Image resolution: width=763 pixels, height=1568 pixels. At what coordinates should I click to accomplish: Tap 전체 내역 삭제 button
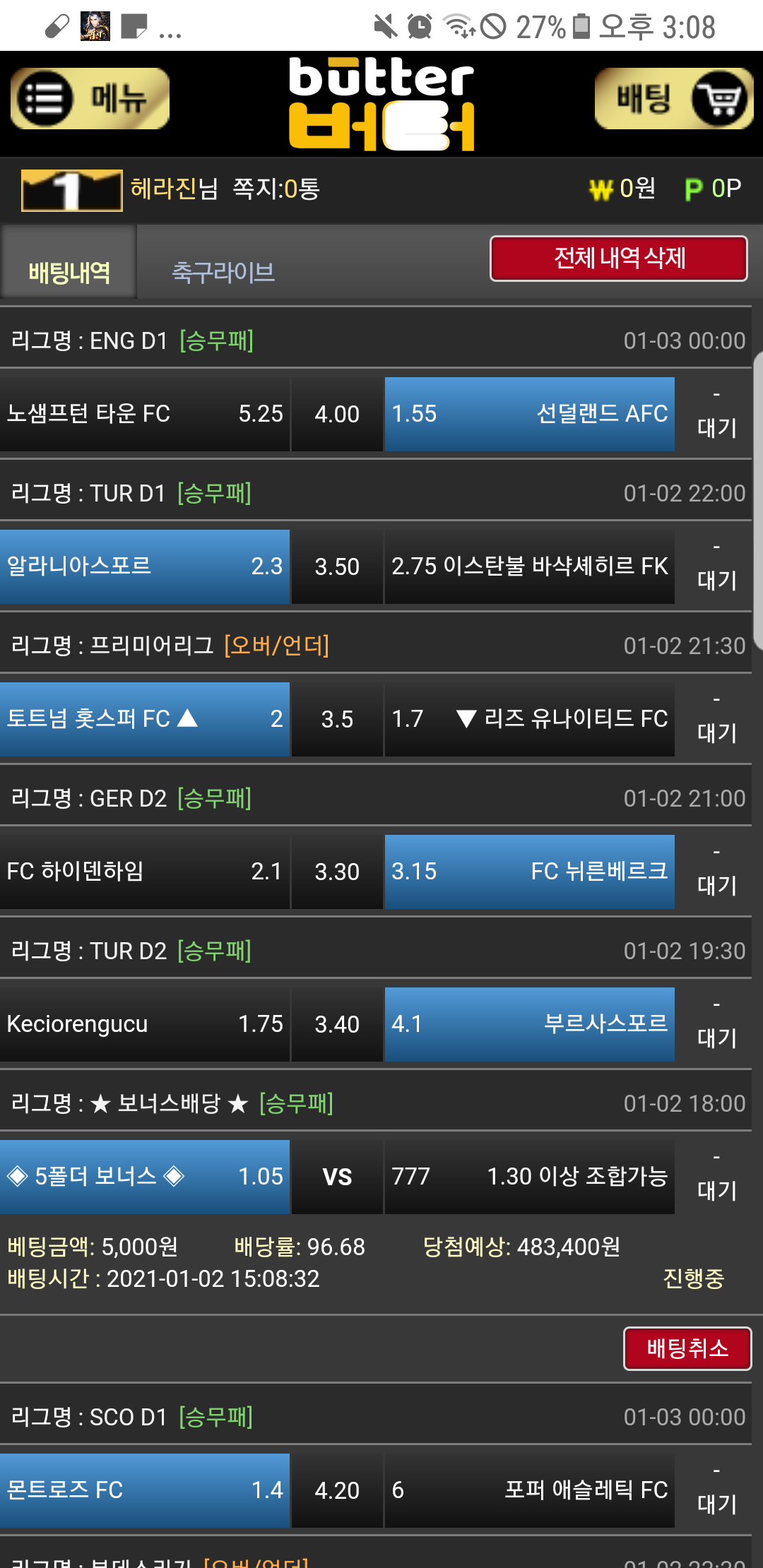coord(618,259)
